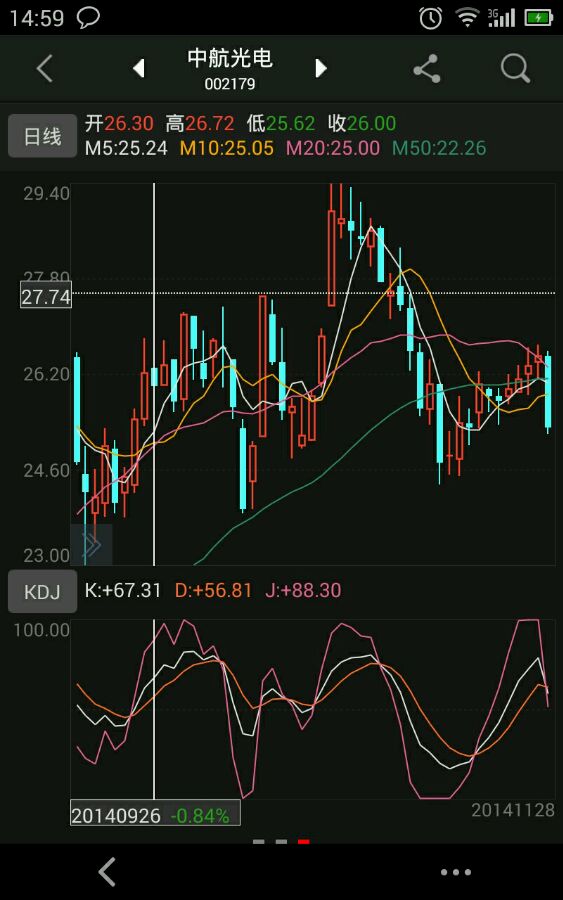This screenshot has width=563, height=900.
Task: Switch to the next stock
Action: coord(321,68)
